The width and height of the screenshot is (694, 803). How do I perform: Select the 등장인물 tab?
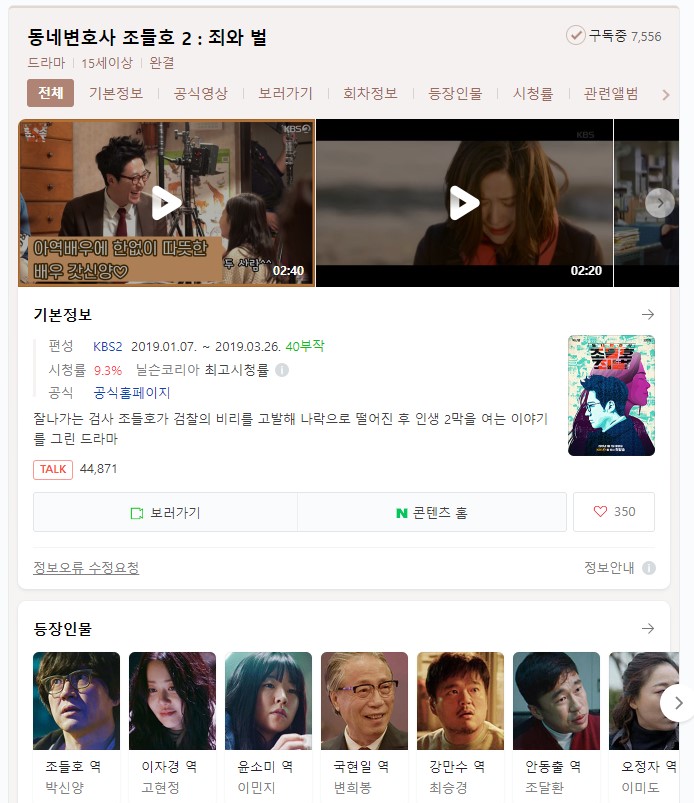[x=455, y=93]
